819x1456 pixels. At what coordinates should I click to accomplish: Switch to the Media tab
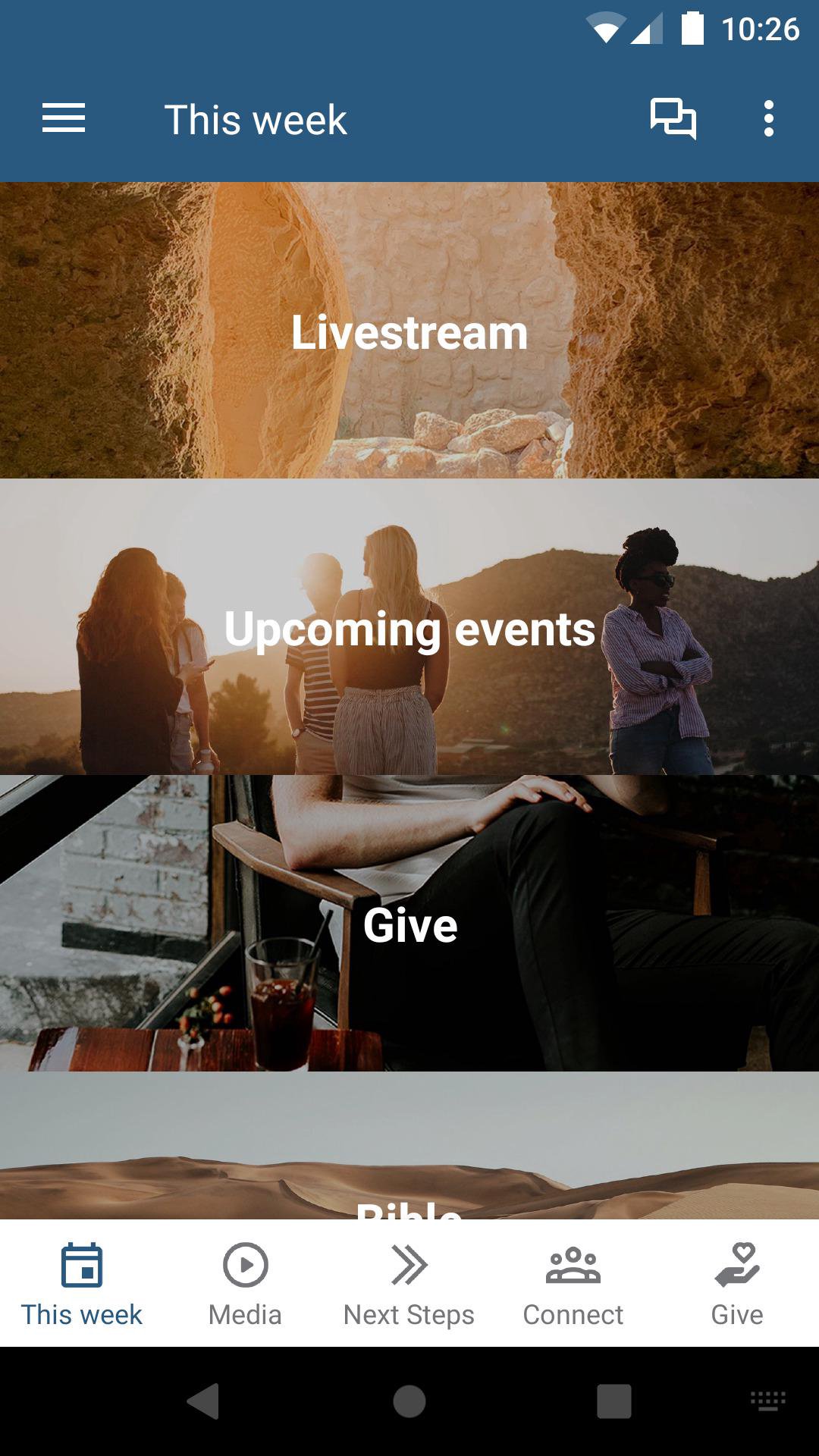245,1283
